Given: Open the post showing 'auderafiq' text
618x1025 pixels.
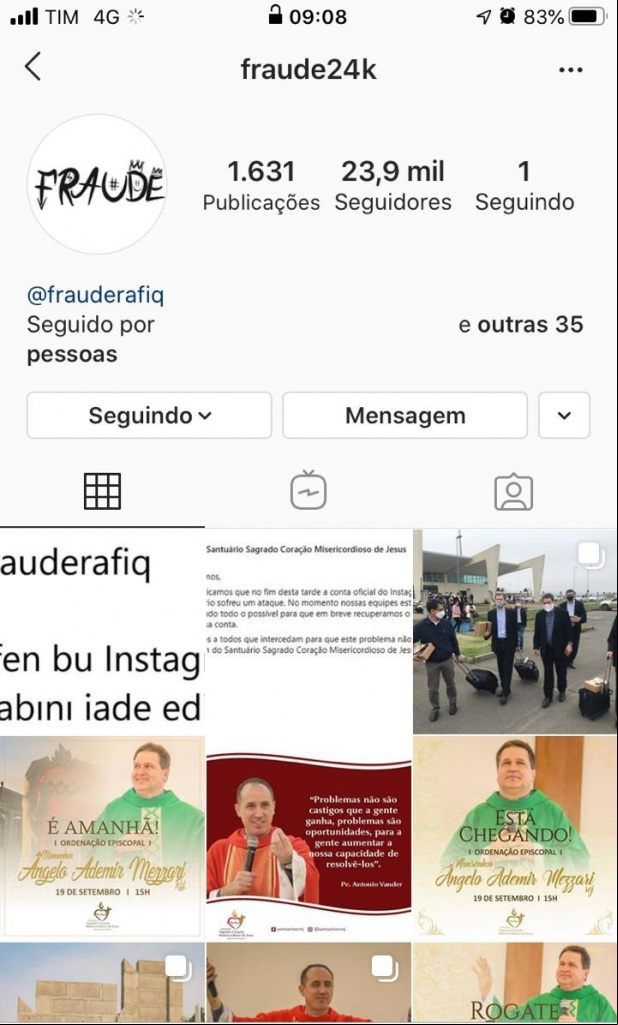Looking at the screenshot, I should 101,630.
